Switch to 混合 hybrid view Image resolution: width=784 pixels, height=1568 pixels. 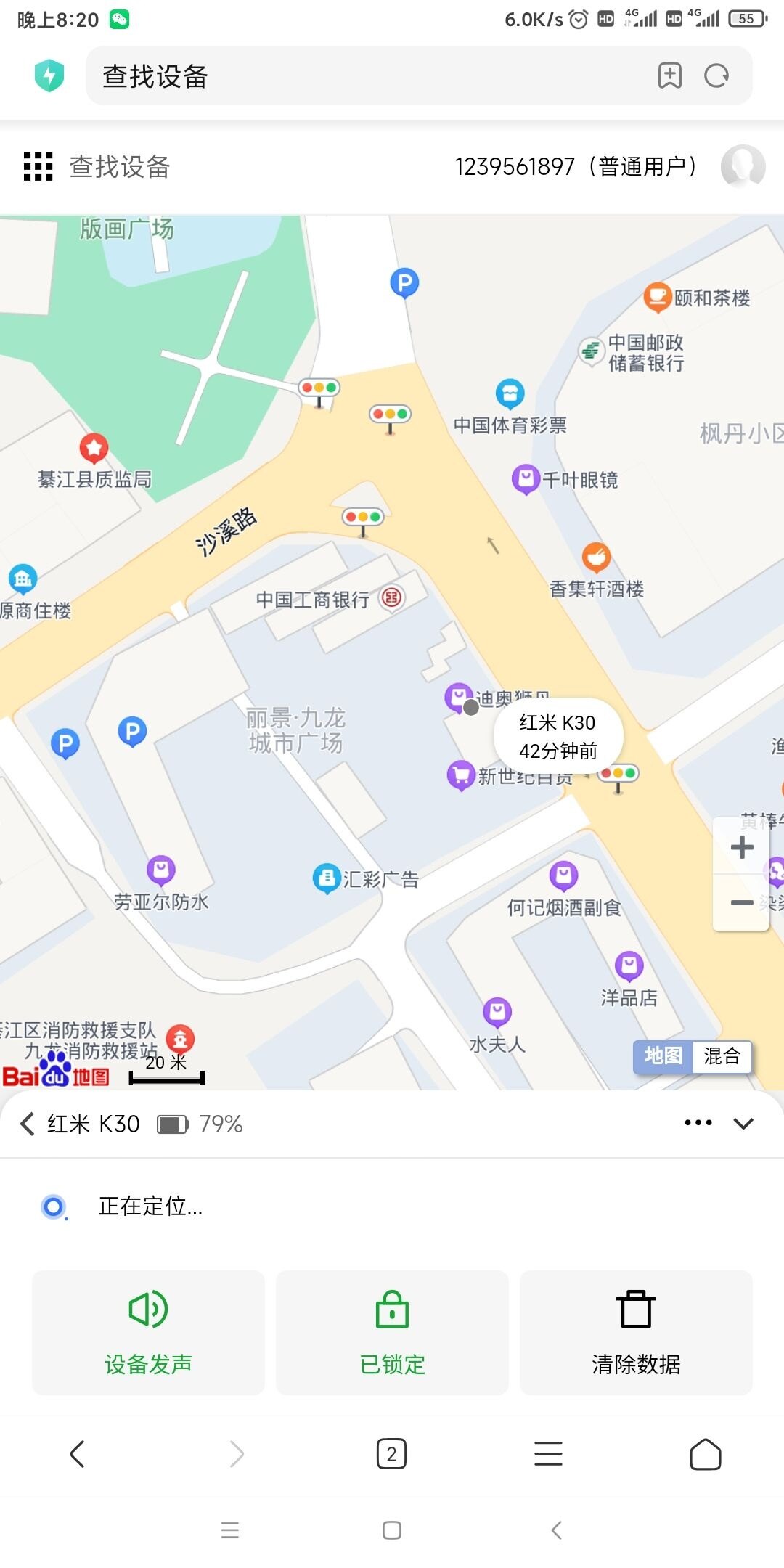pyautogui.click(x=722, y=1055)
